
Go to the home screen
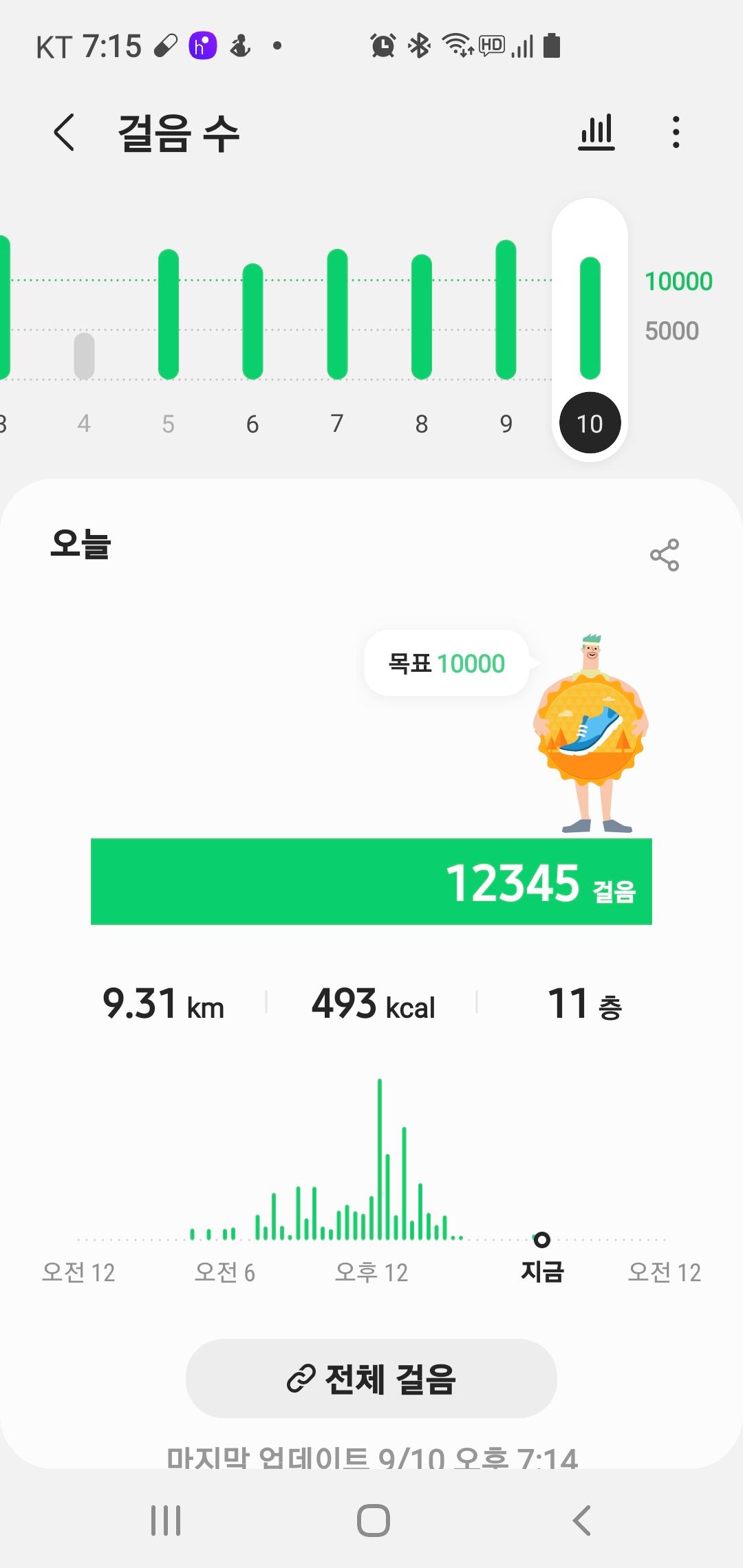[x=373, y=1520]
